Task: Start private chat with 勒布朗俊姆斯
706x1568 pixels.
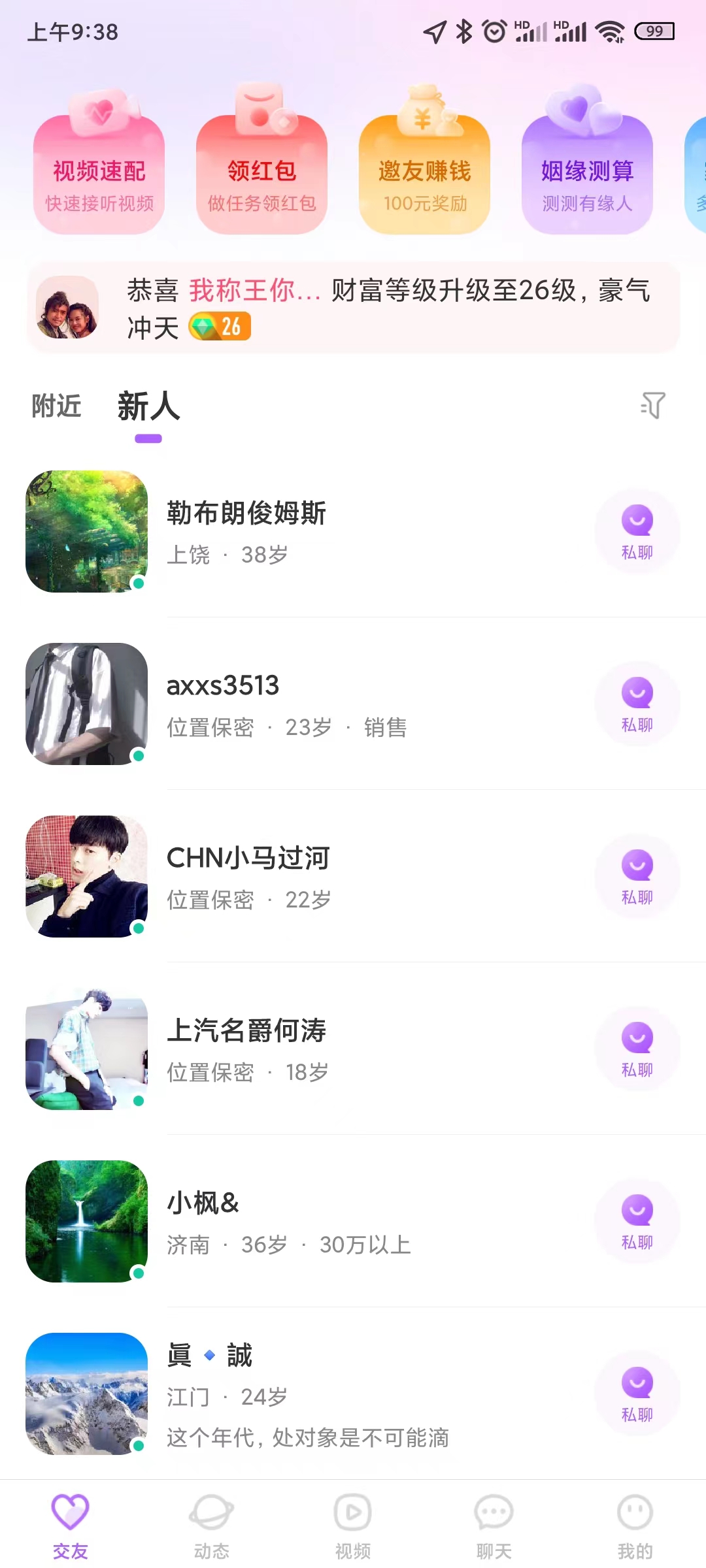Action: pyautogui.click(x=637, y=532)
